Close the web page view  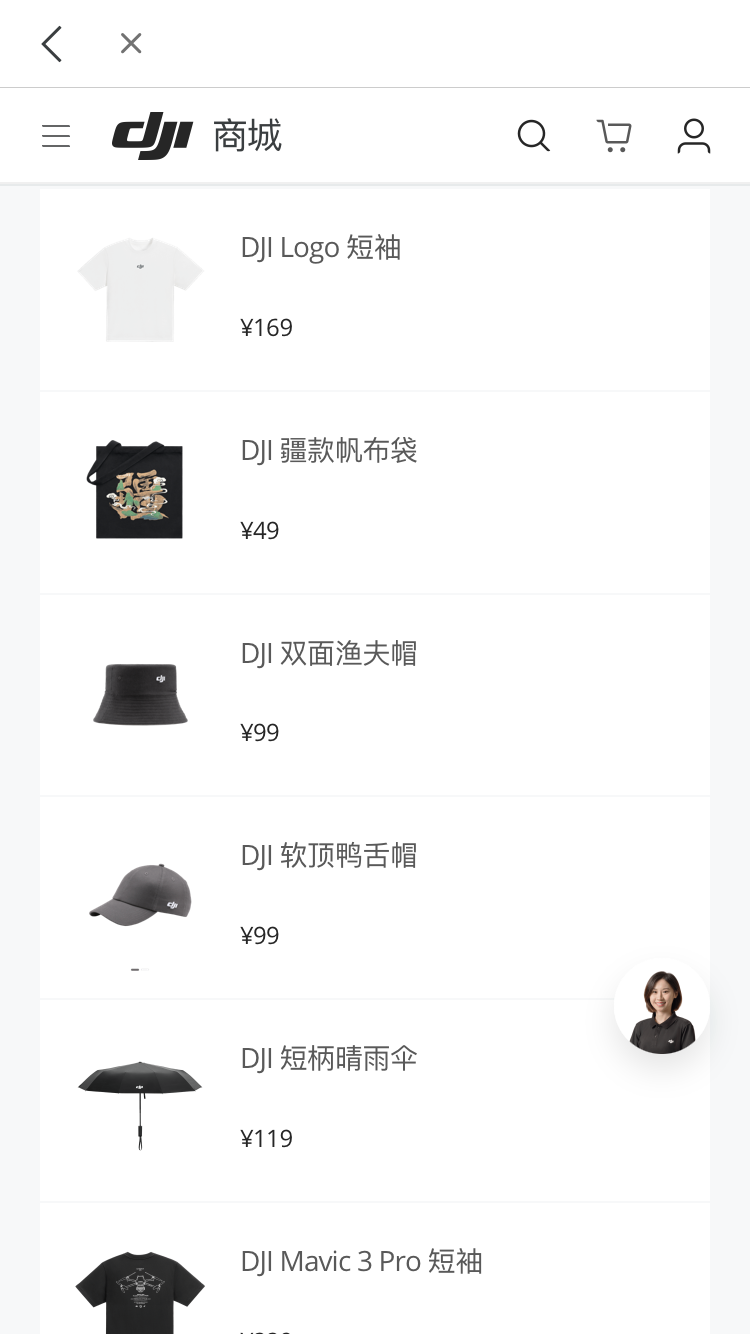[131, 44]
